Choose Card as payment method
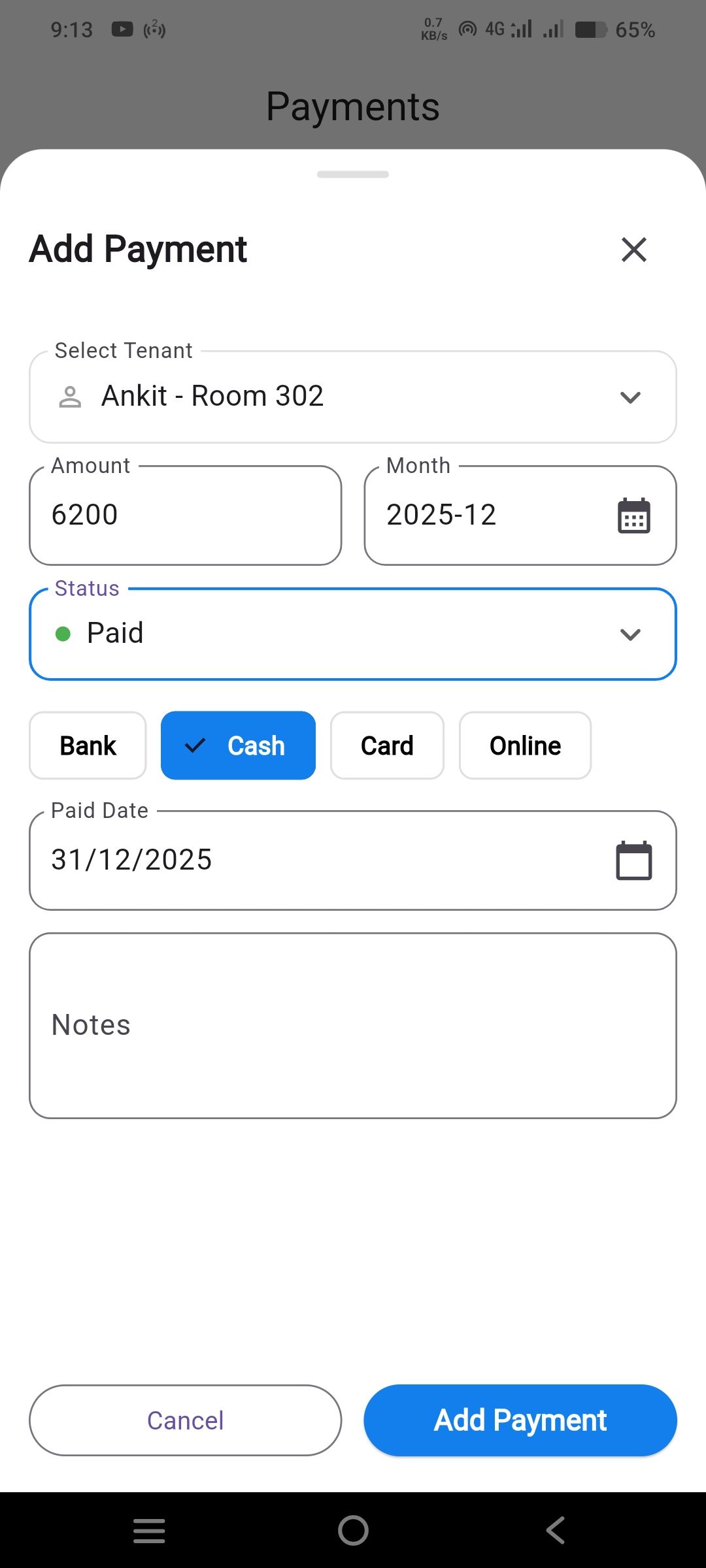The height and width of the screenshot is (1568, 706). [387, 745]
